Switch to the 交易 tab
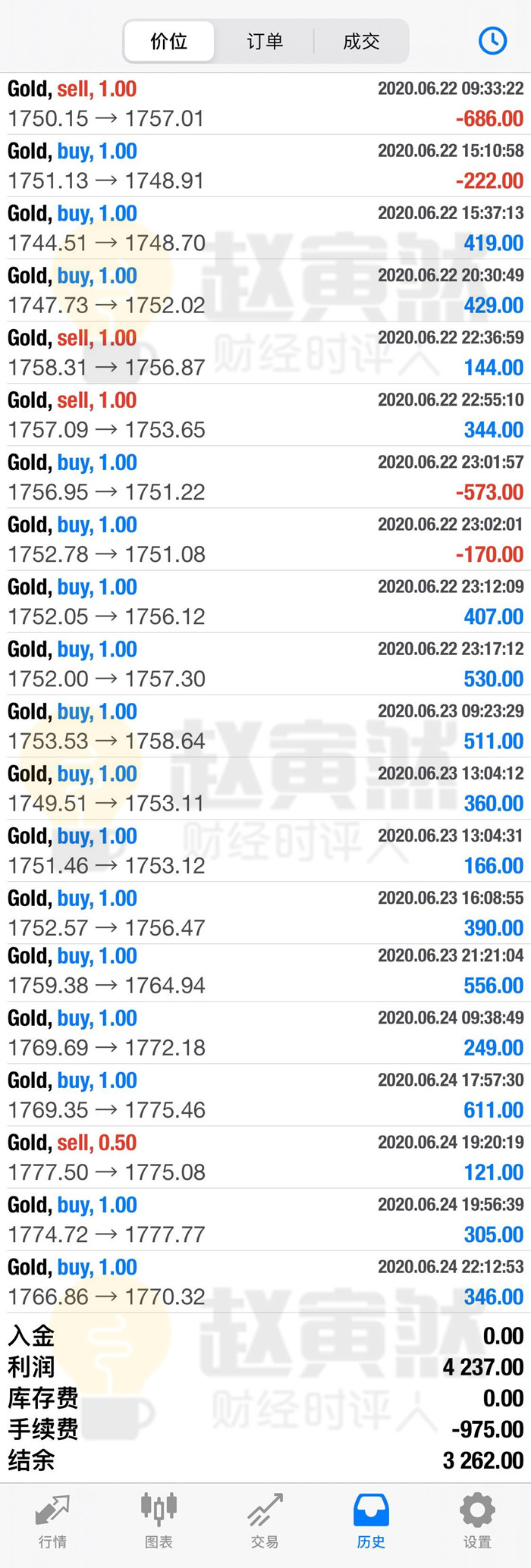 (265, 1522)
